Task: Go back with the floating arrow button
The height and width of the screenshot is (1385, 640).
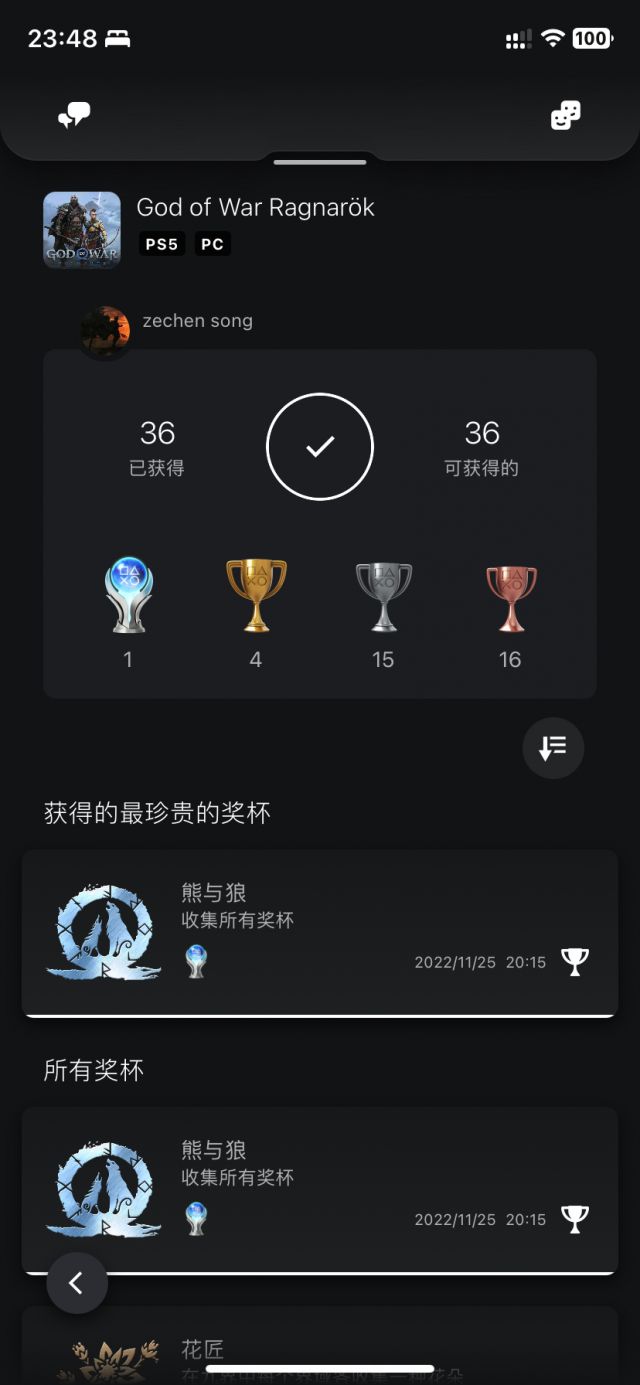Action: [x=77, y=1283]
